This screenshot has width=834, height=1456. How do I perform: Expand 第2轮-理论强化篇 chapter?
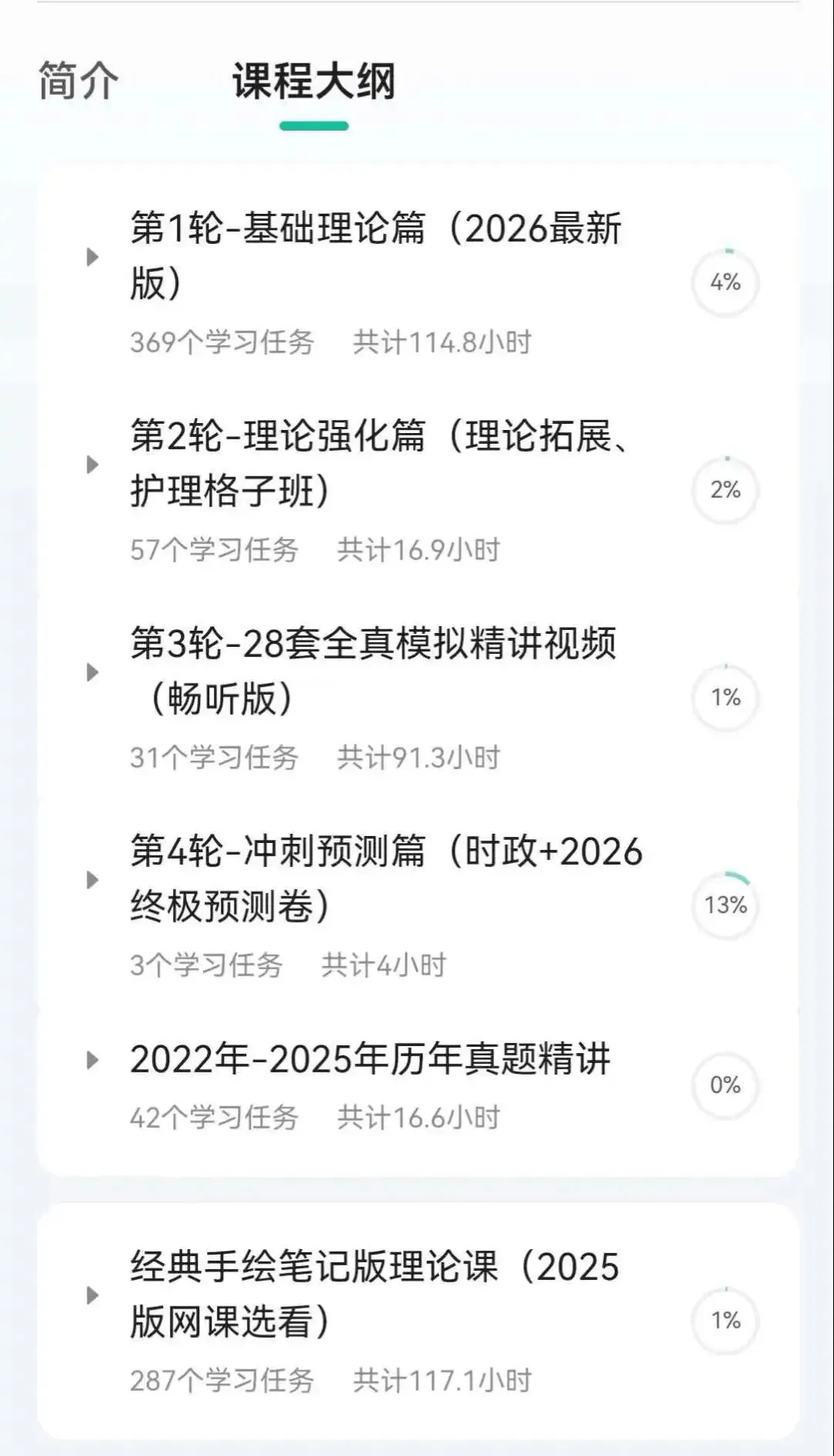pyautogui.click(x=93, y=465)
